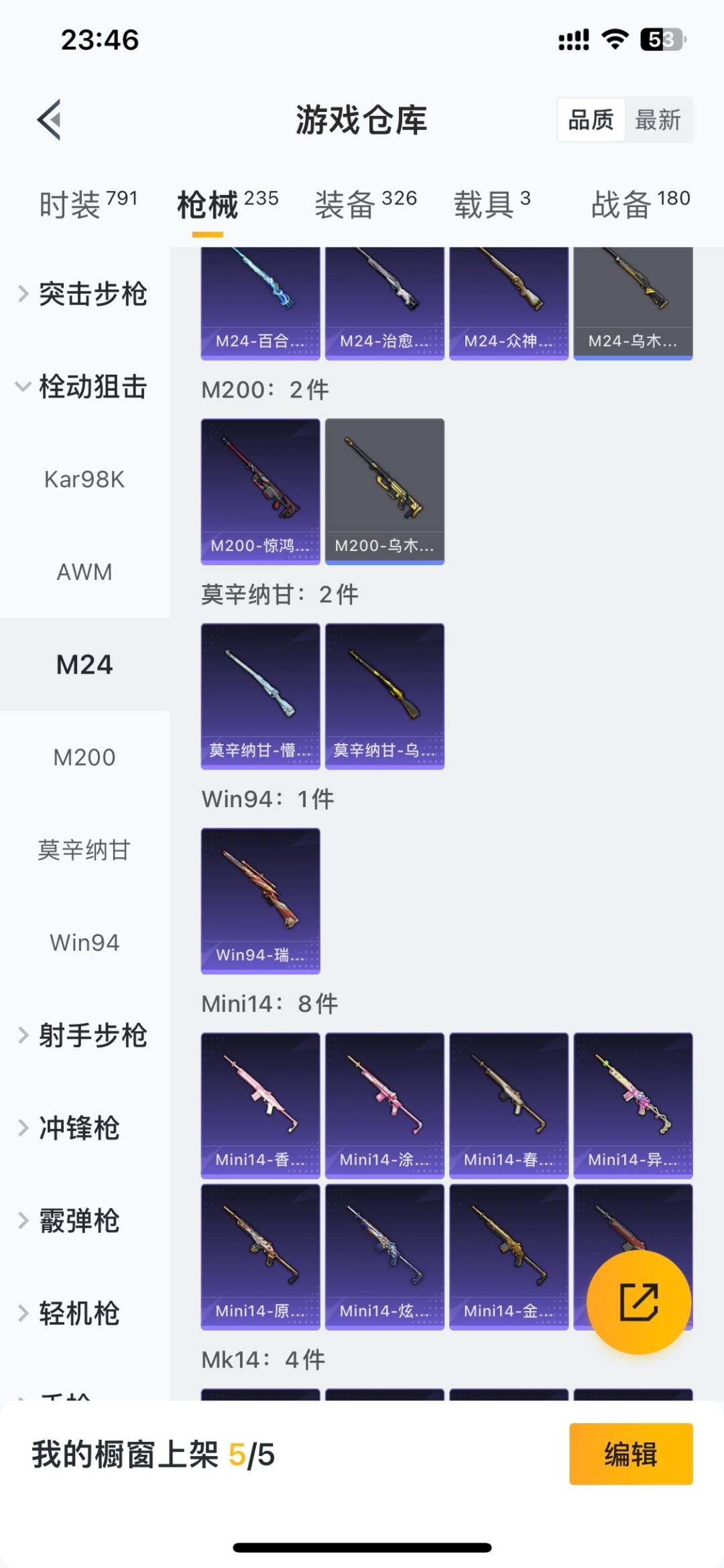Select AWM in the sidebar
724x1568 pixels.
pos(84,572)
